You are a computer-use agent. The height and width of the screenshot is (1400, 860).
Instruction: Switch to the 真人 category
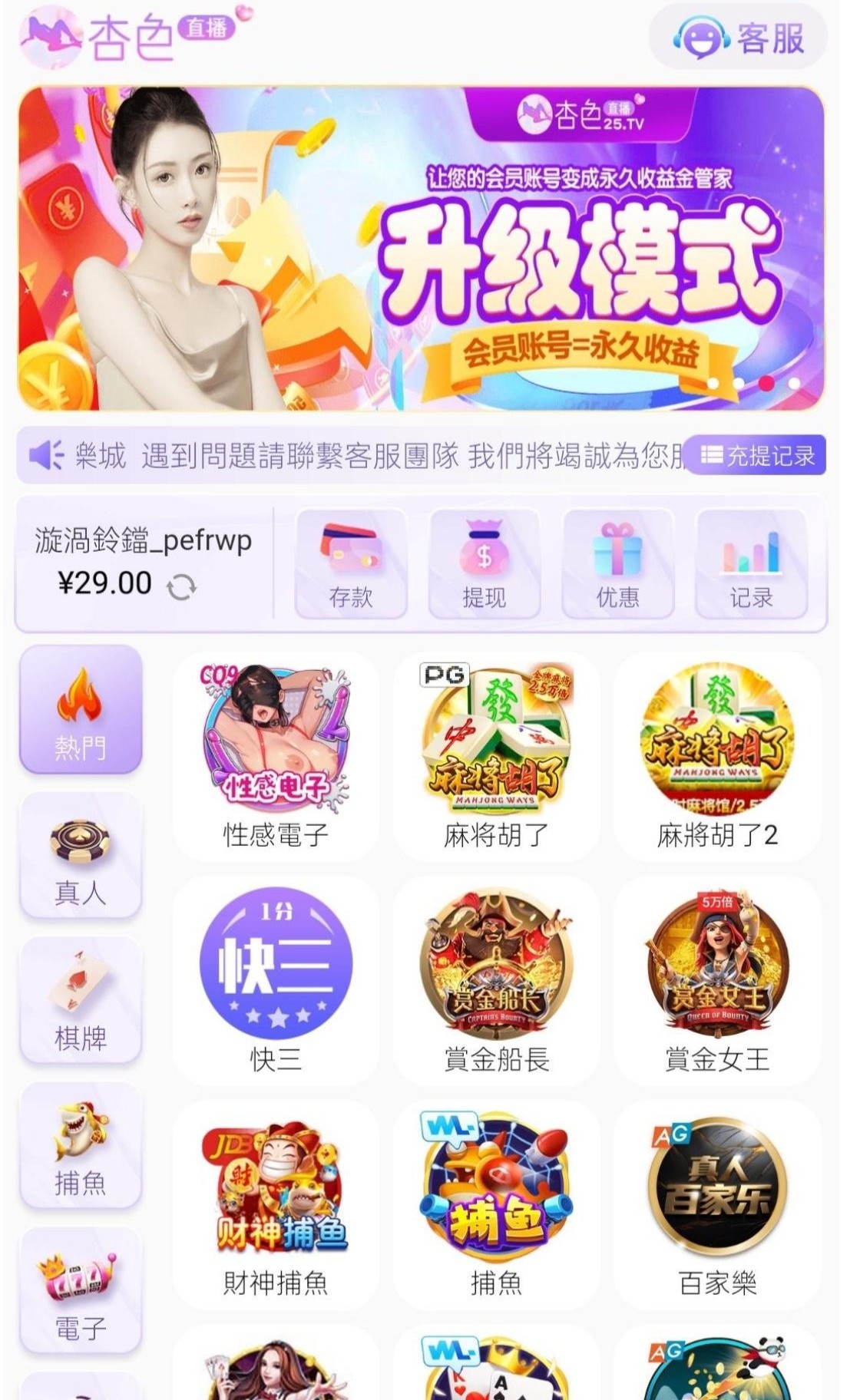[81, 855]
